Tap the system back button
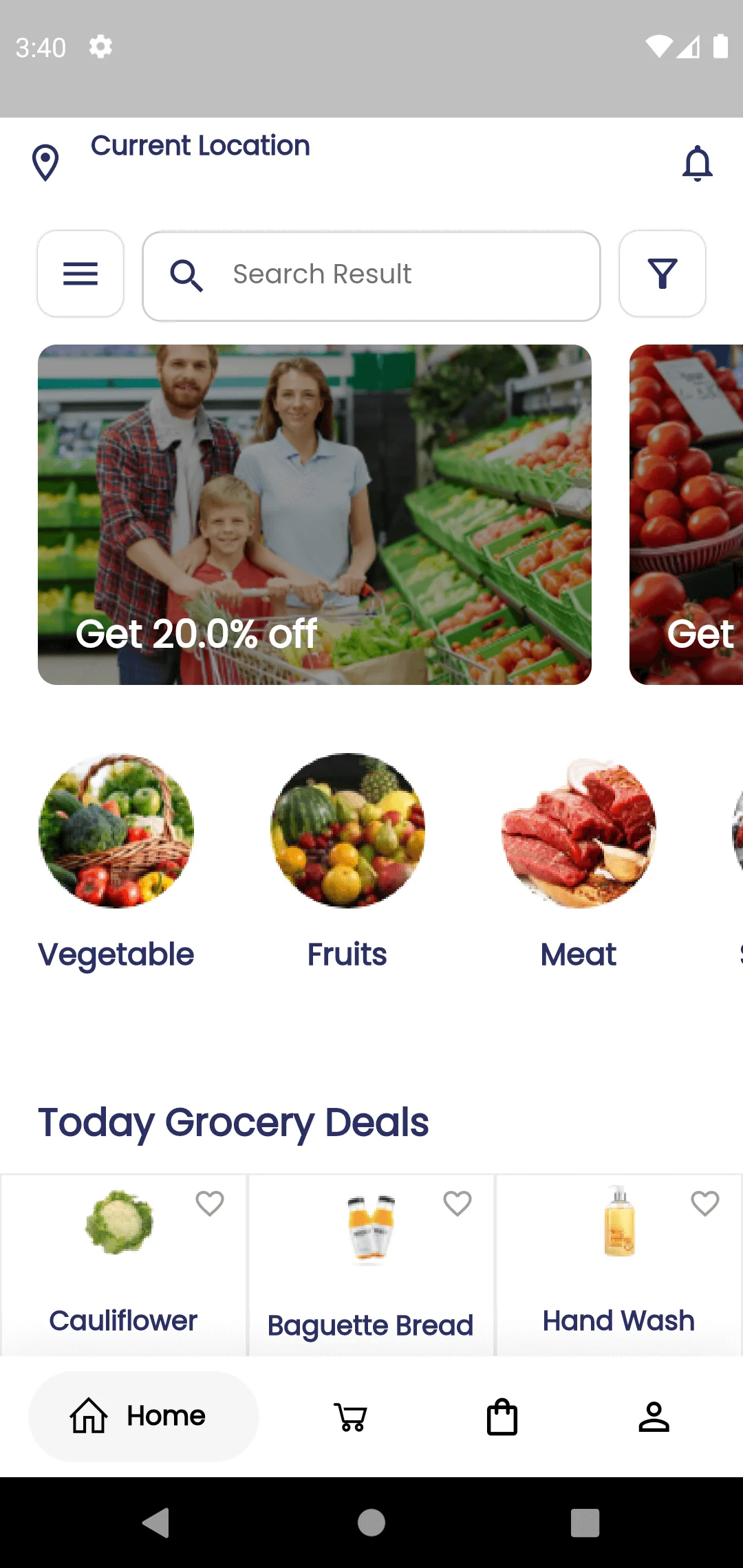Viewport: 743px width, 1568px height. point(157,1523)
